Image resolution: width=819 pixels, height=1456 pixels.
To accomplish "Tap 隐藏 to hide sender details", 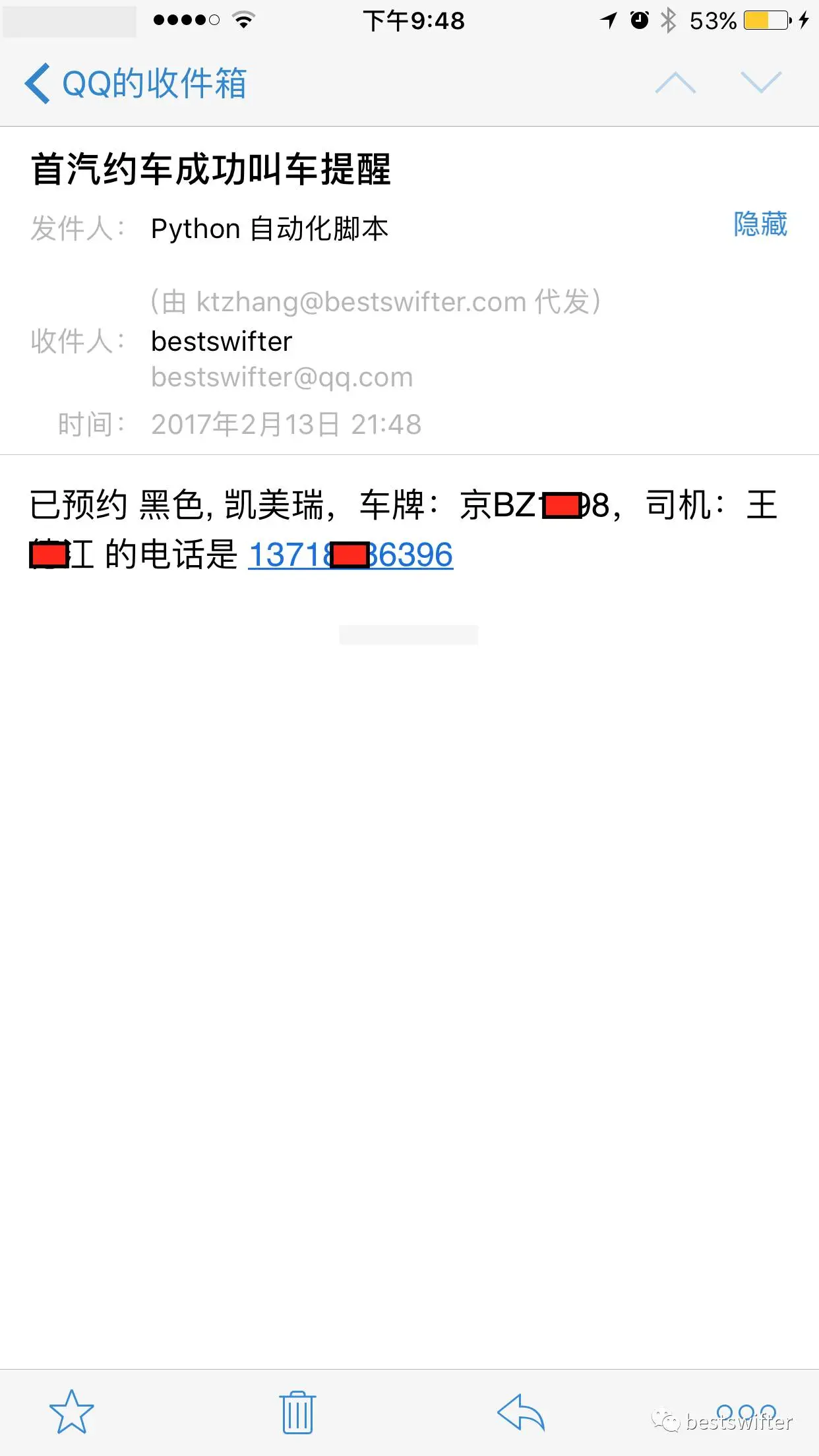I will [760, 224].
